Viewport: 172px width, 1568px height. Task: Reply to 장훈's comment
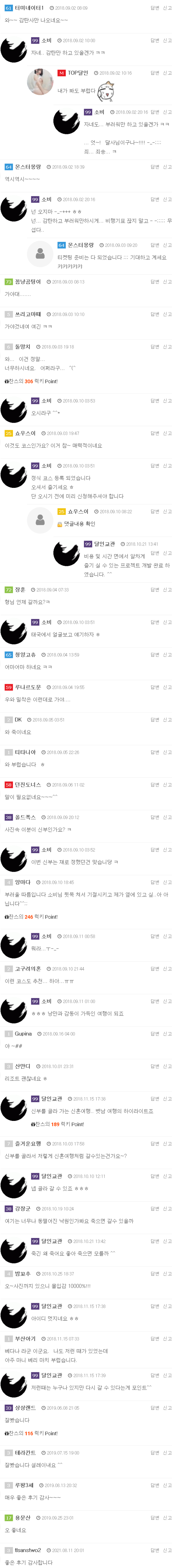coord(155,590)
